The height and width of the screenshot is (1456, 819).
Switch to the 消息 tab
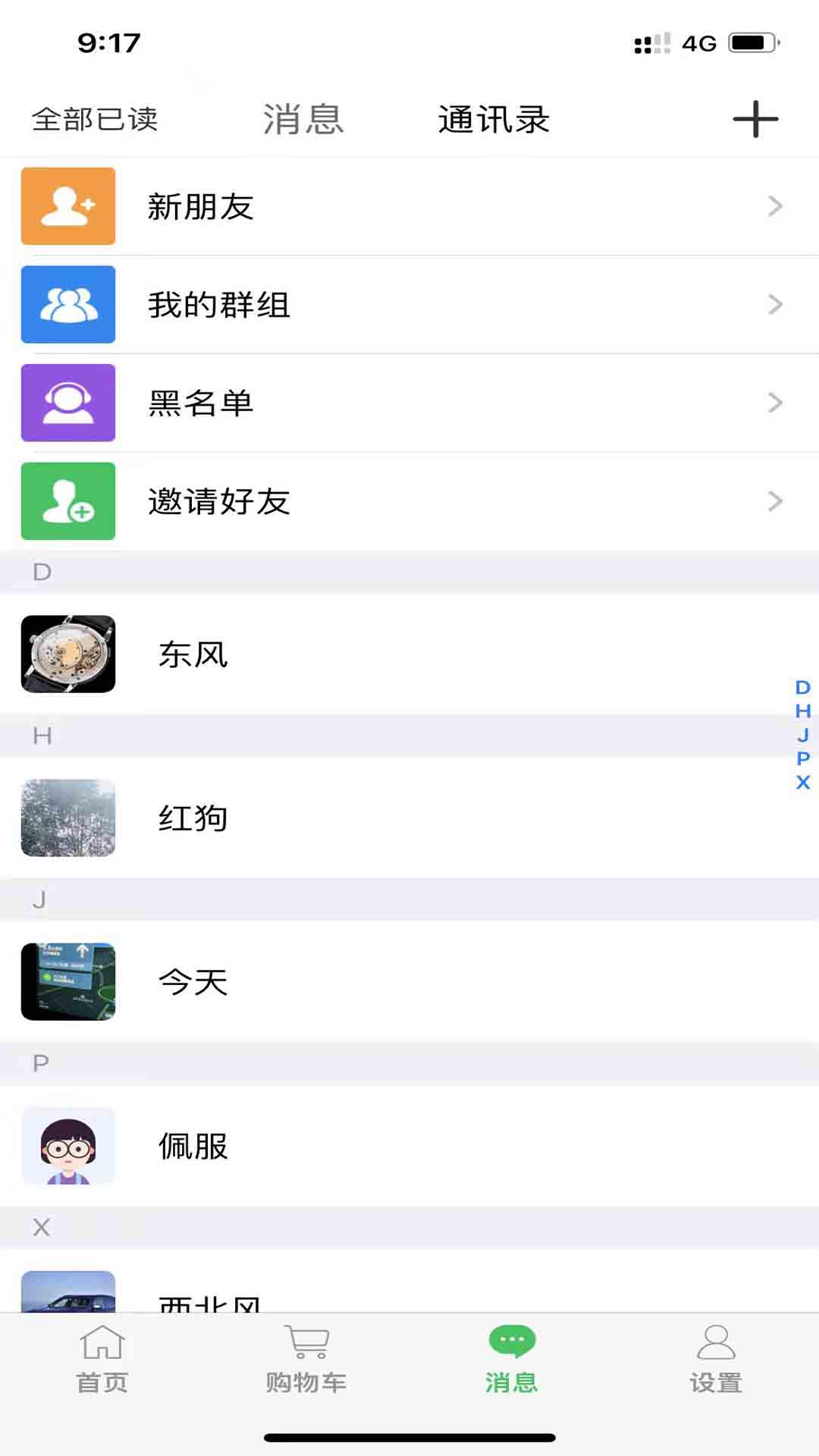303,119
